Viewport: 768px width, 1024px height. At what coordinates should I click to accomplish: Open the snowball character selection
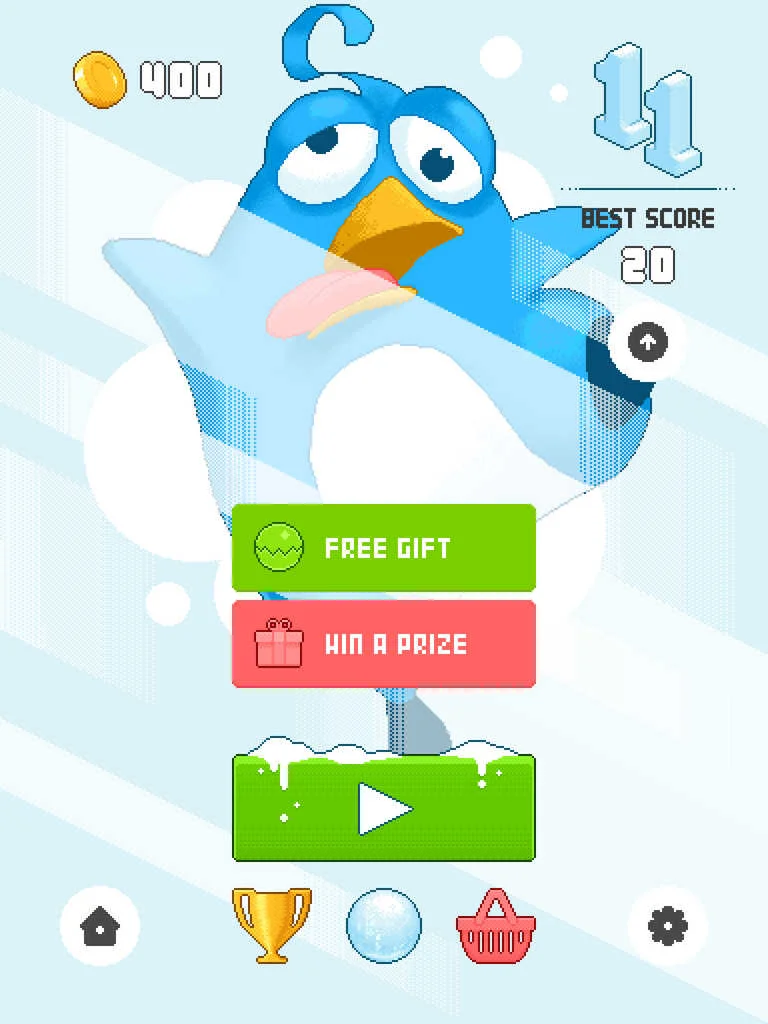384,926
